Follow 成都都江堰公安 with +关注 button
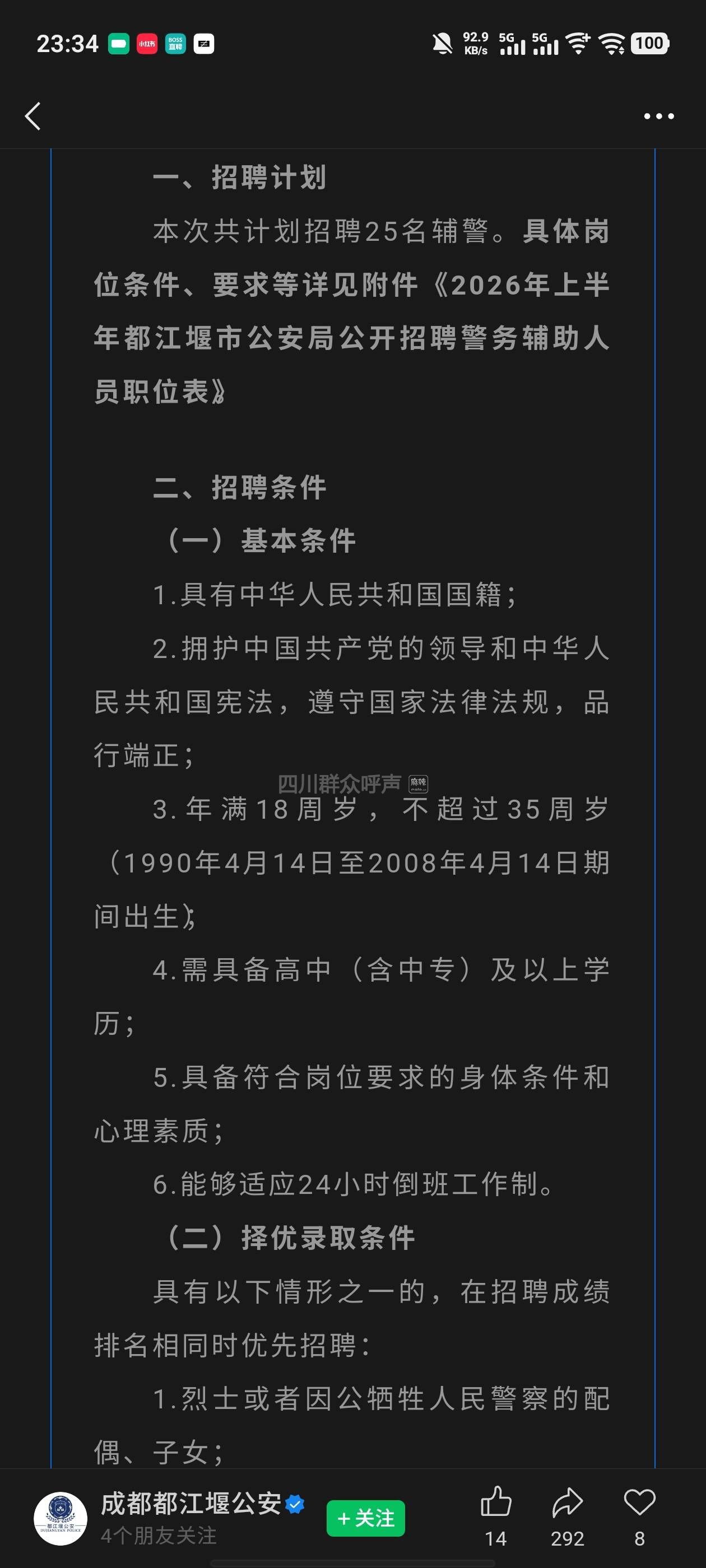The height and width of the screenshot is (1568, 706). click(365, 1518)
